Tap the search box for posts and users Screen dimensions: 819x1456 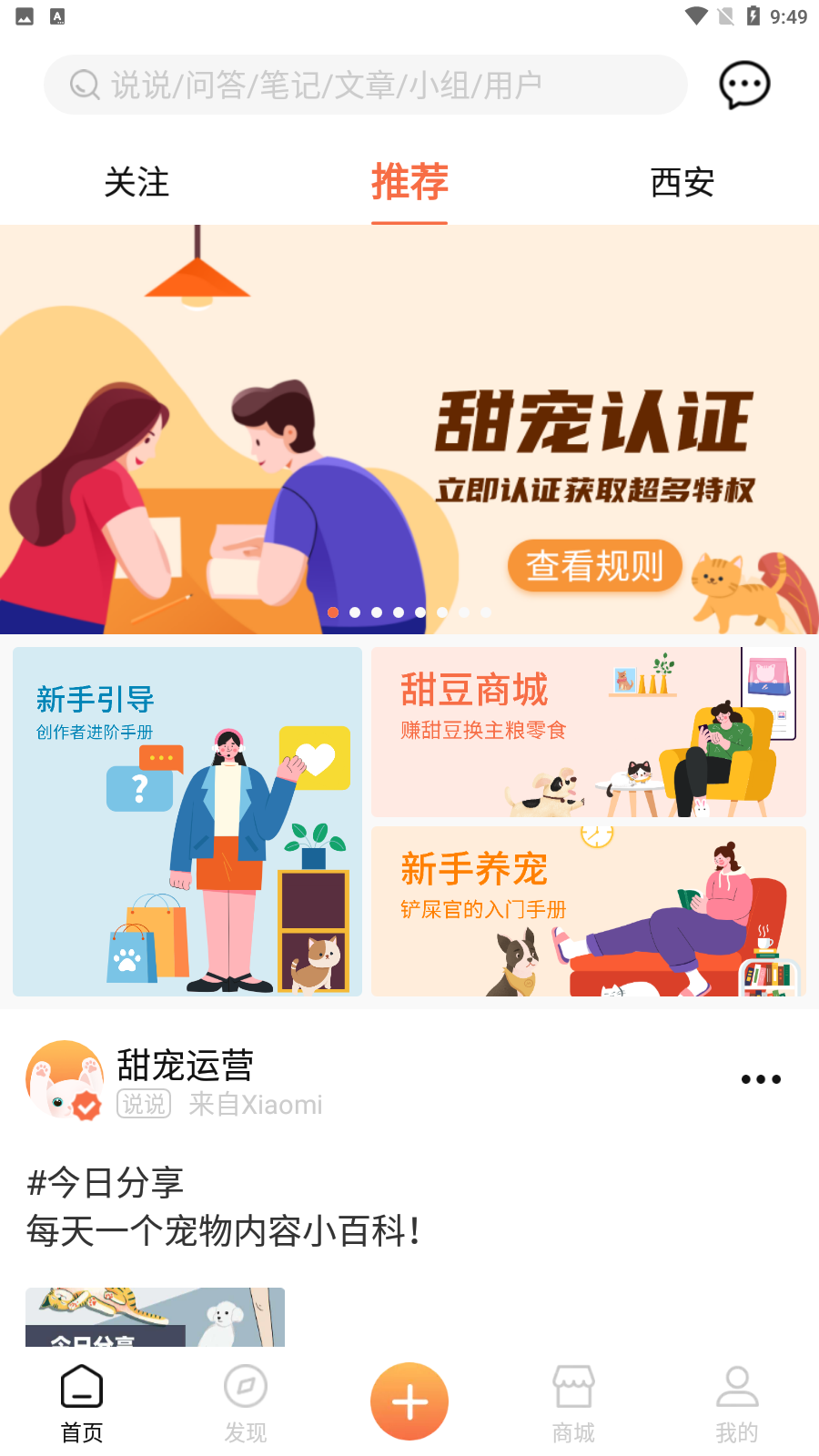[364, 85]
